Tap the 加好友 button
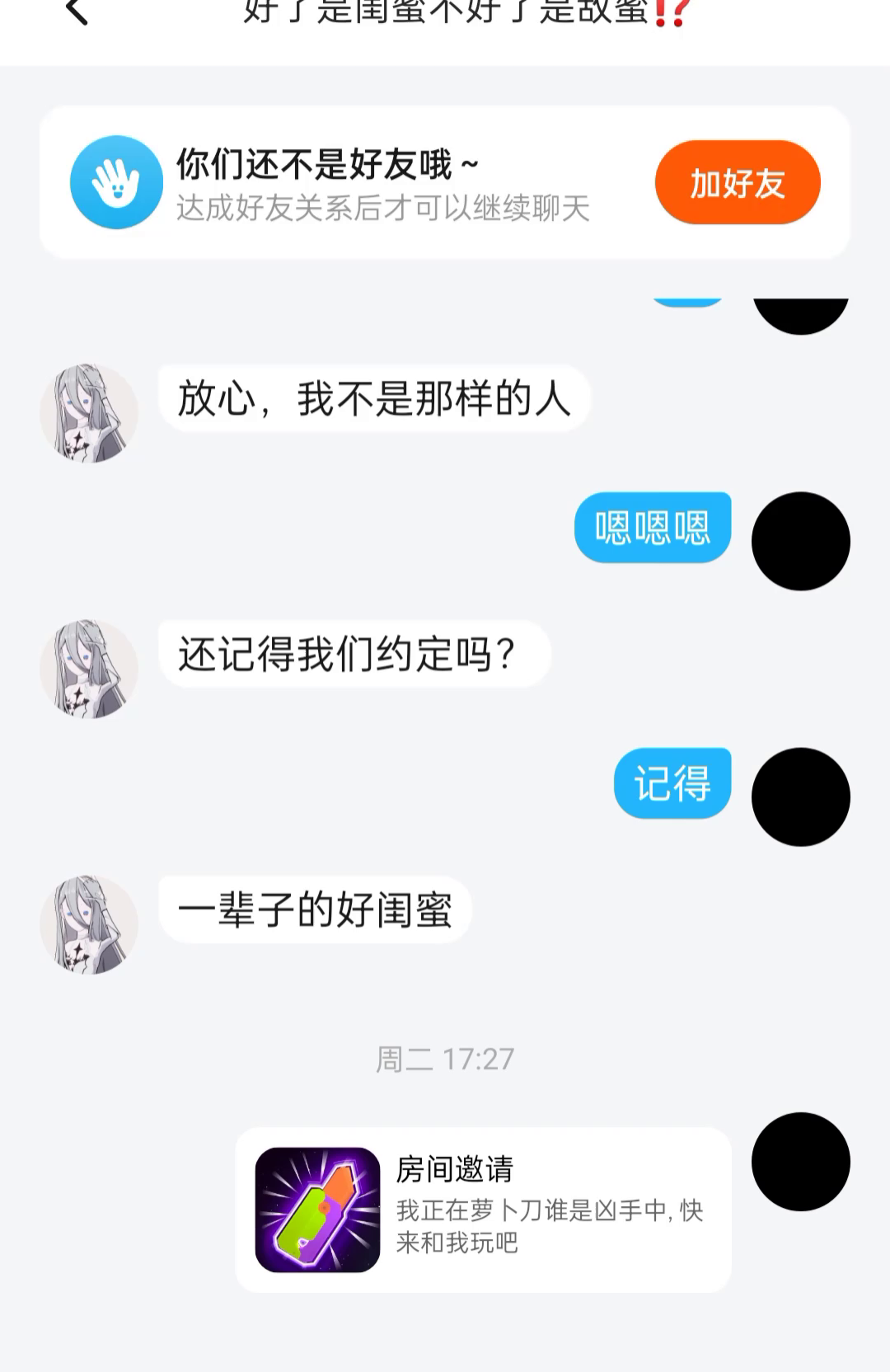This screenshot has height=1372, width=890. (x=738, y=182)
